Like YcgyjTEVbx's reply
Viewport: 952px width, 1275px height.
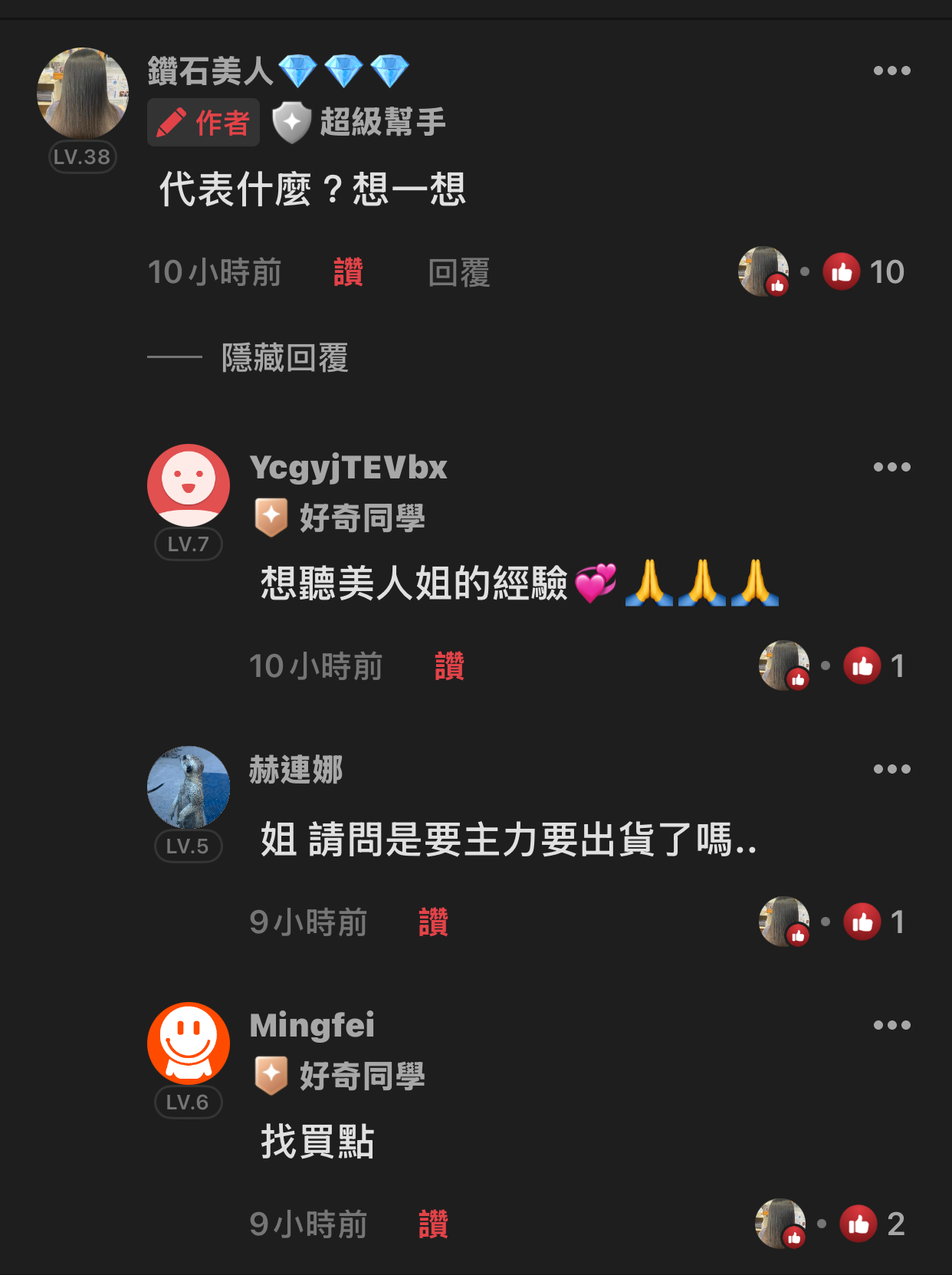tap(449, 666)
